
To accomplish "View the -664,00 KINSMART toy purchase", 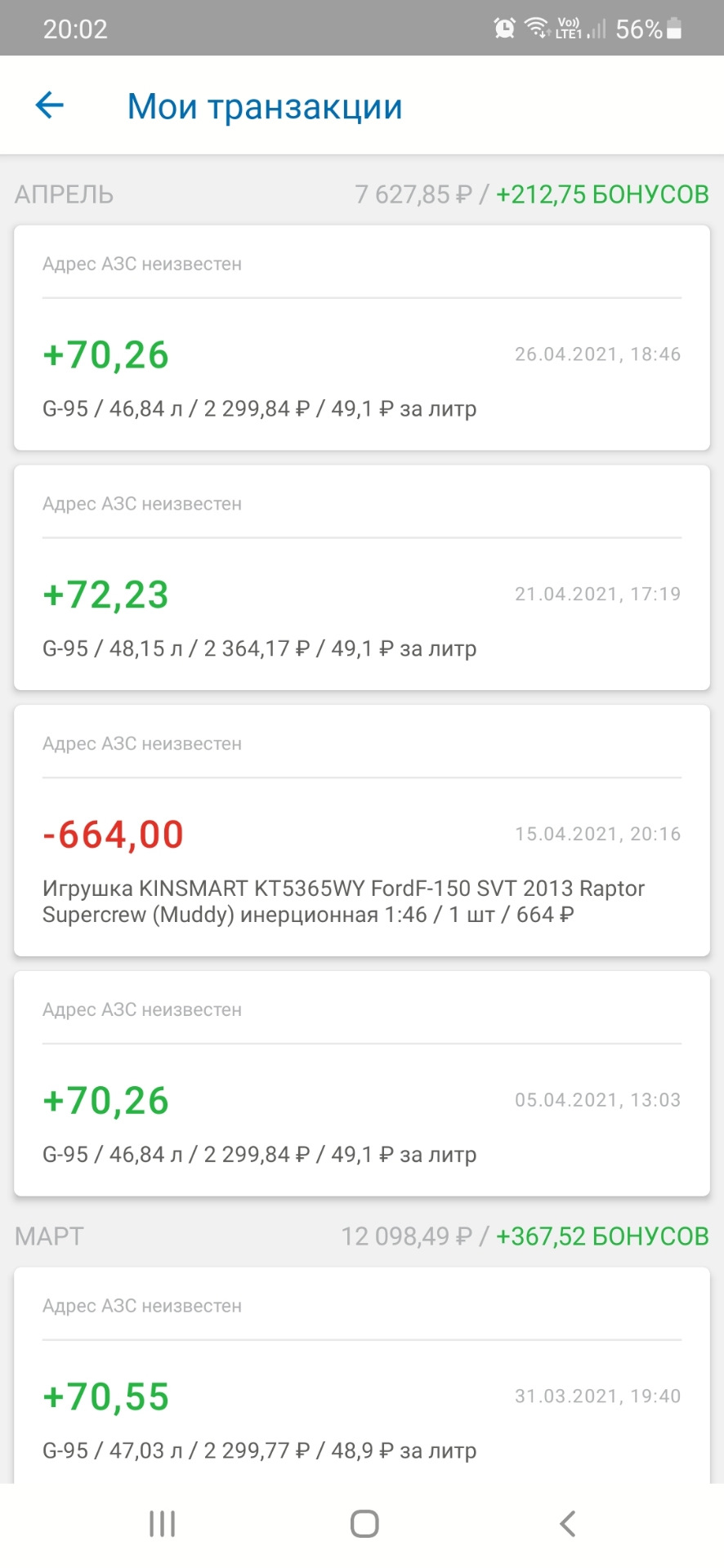I will pyautogui.click(x=361, y=831).
